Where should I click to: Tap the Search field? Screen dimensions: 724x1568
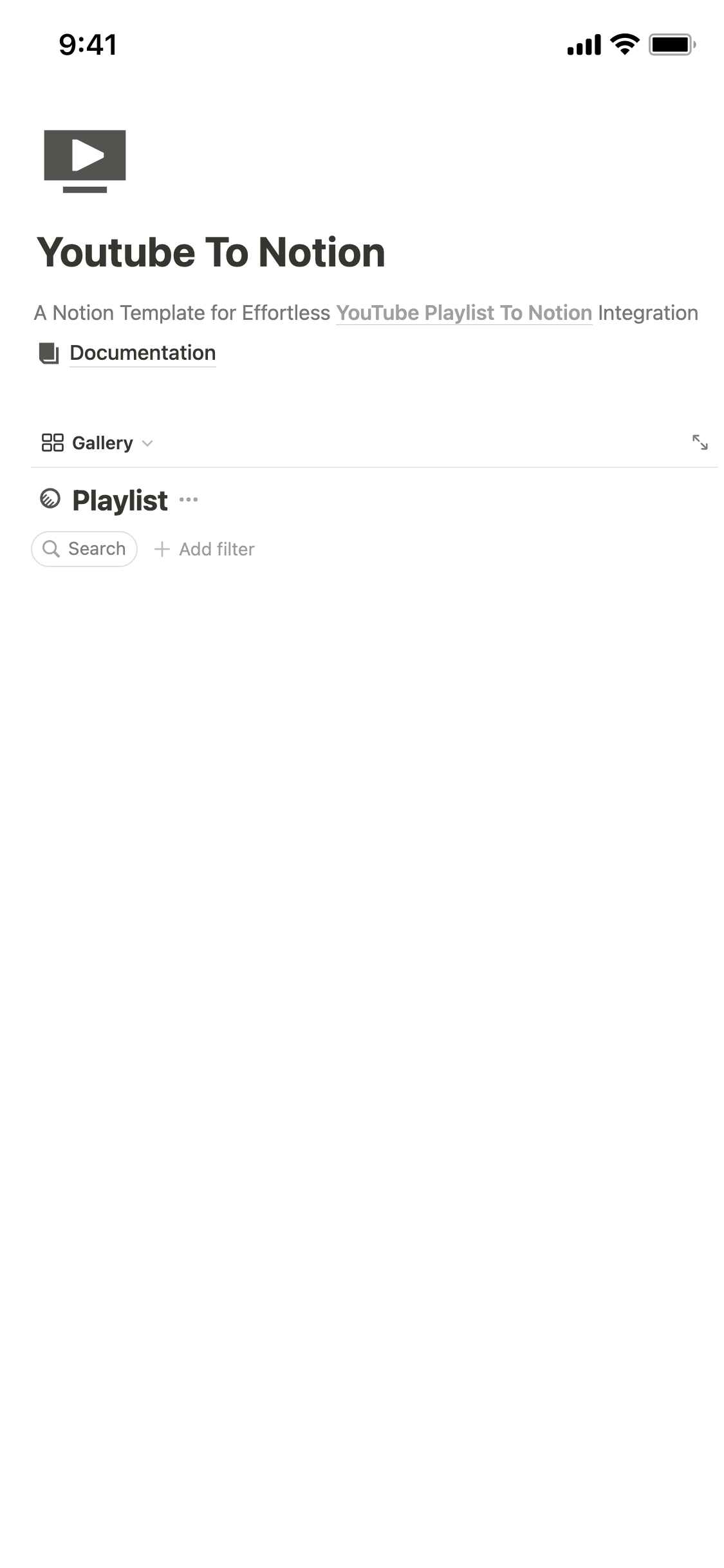coord(84,549)
